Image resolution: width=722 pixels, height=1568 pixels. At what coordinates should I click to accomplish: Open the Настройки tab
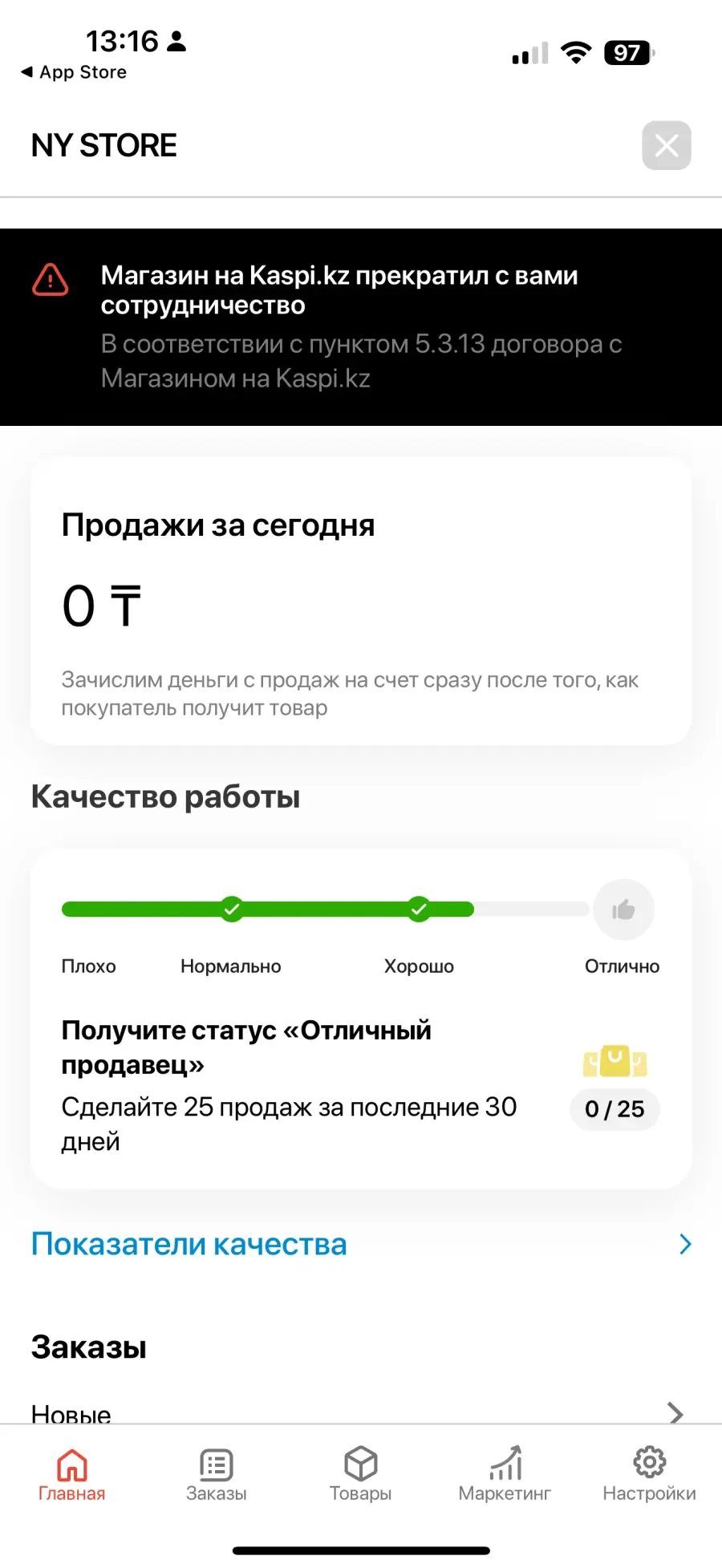click(650, 1474)
